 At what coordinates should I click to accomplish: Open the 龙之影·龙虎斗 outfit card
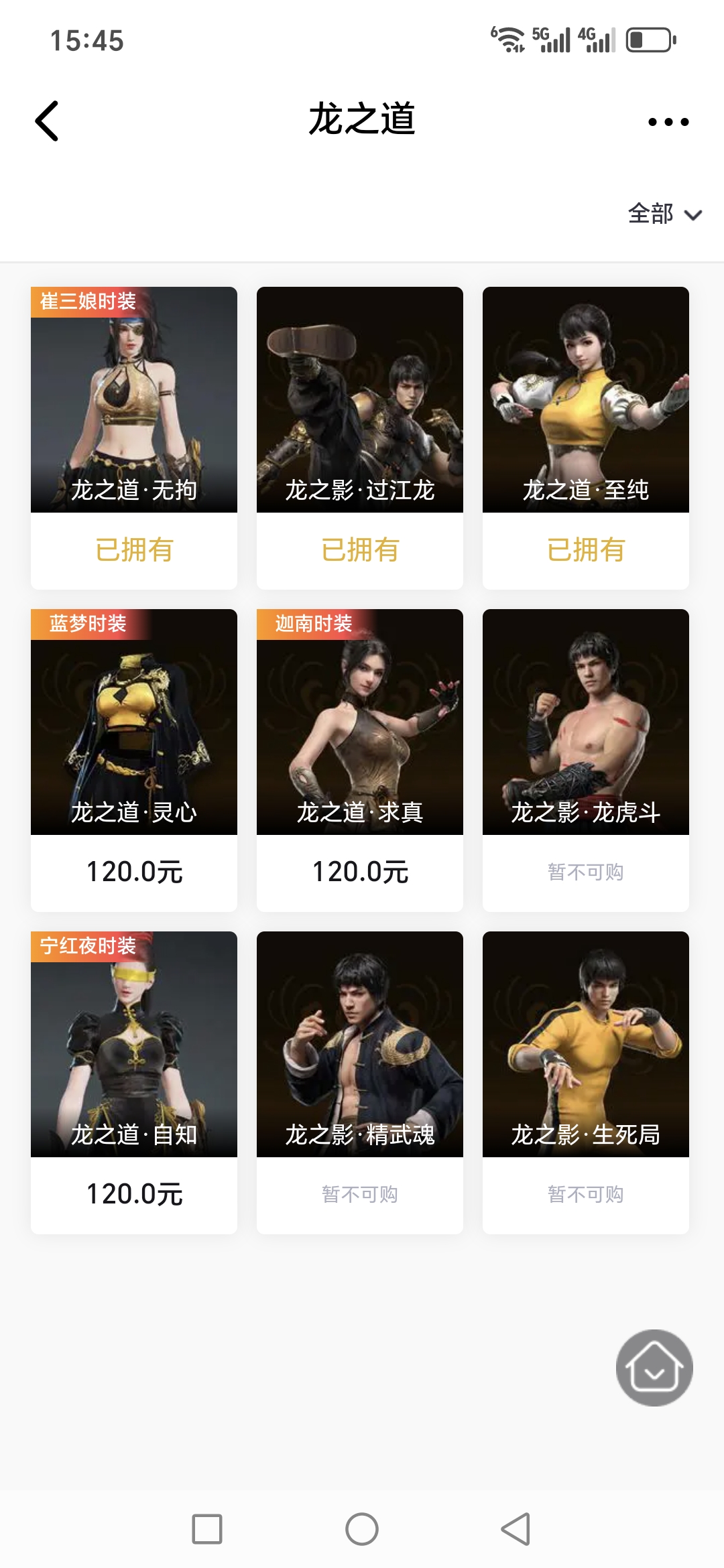coord(586,722)
